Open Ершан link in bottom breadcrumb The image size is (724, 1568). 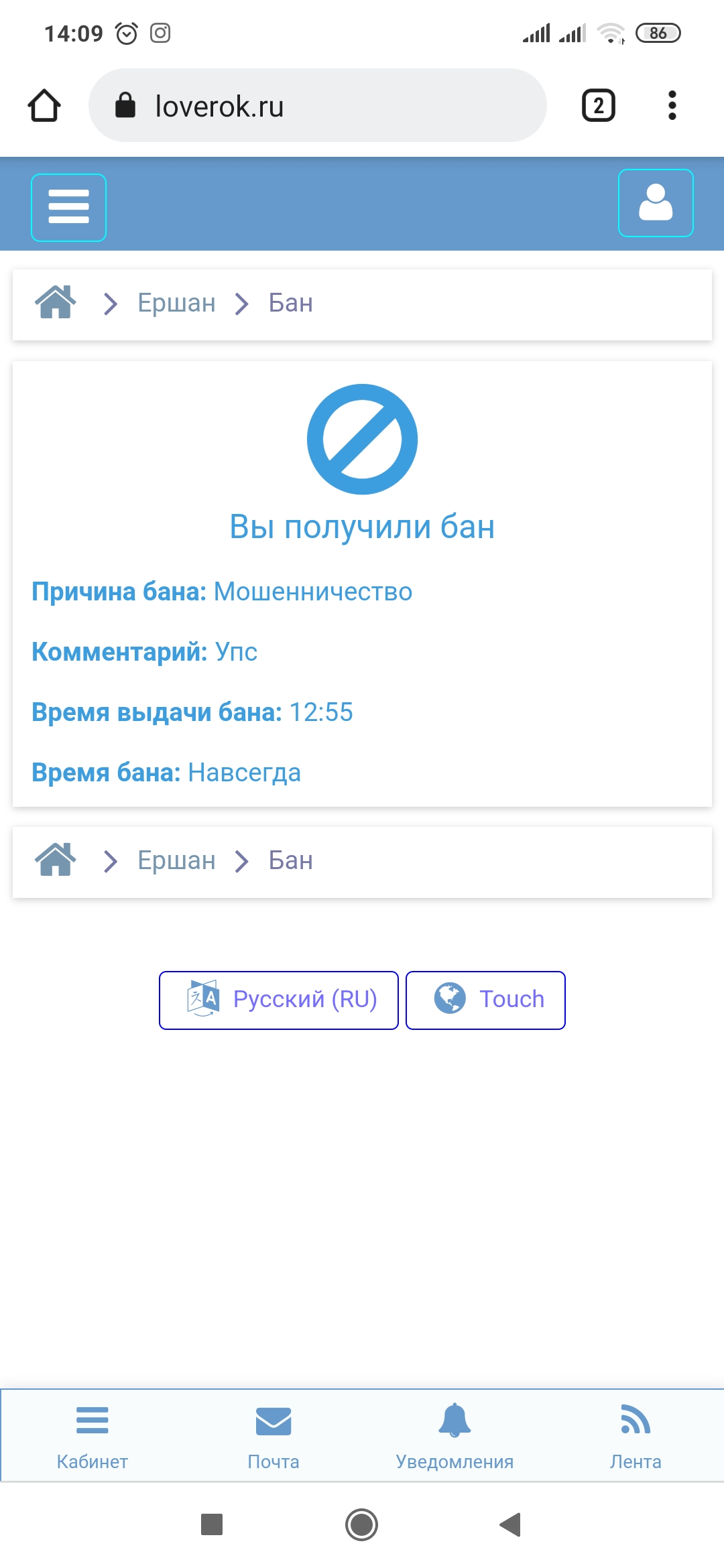point(176,860)
